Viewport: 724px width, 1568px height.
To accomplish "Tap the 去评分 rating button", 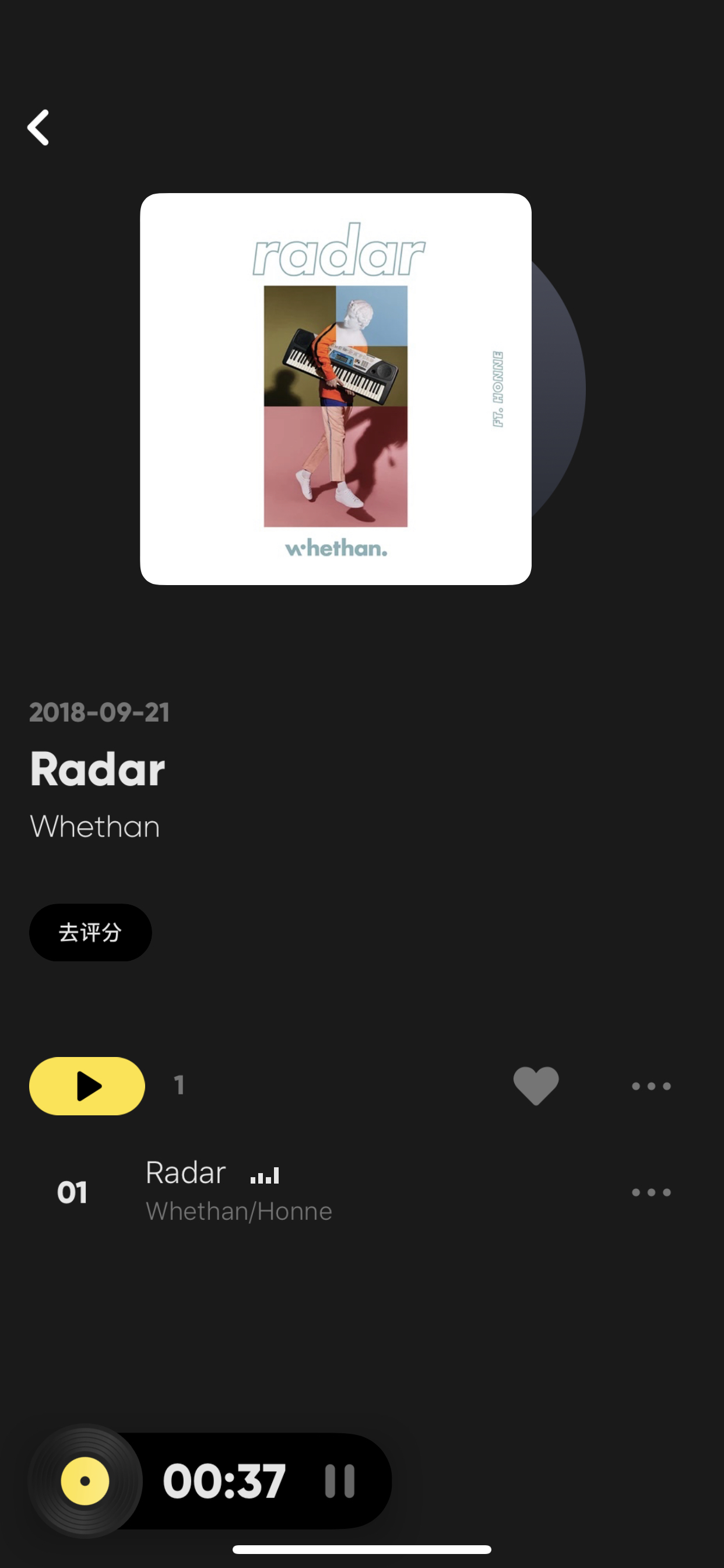I will (x=90, y=933).
